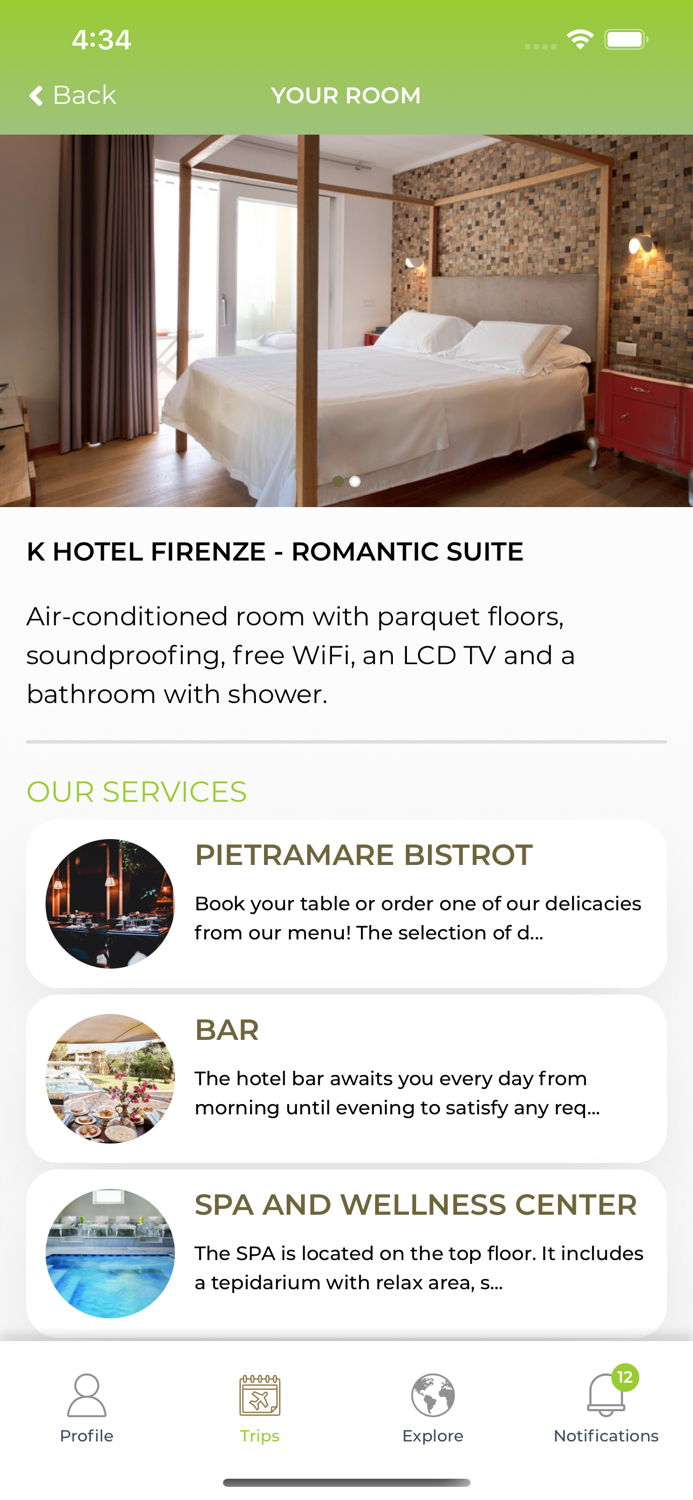Switch to the Explore tab
The height and width of the screenshot is (1500, 693).
(x=433, y=1408)
